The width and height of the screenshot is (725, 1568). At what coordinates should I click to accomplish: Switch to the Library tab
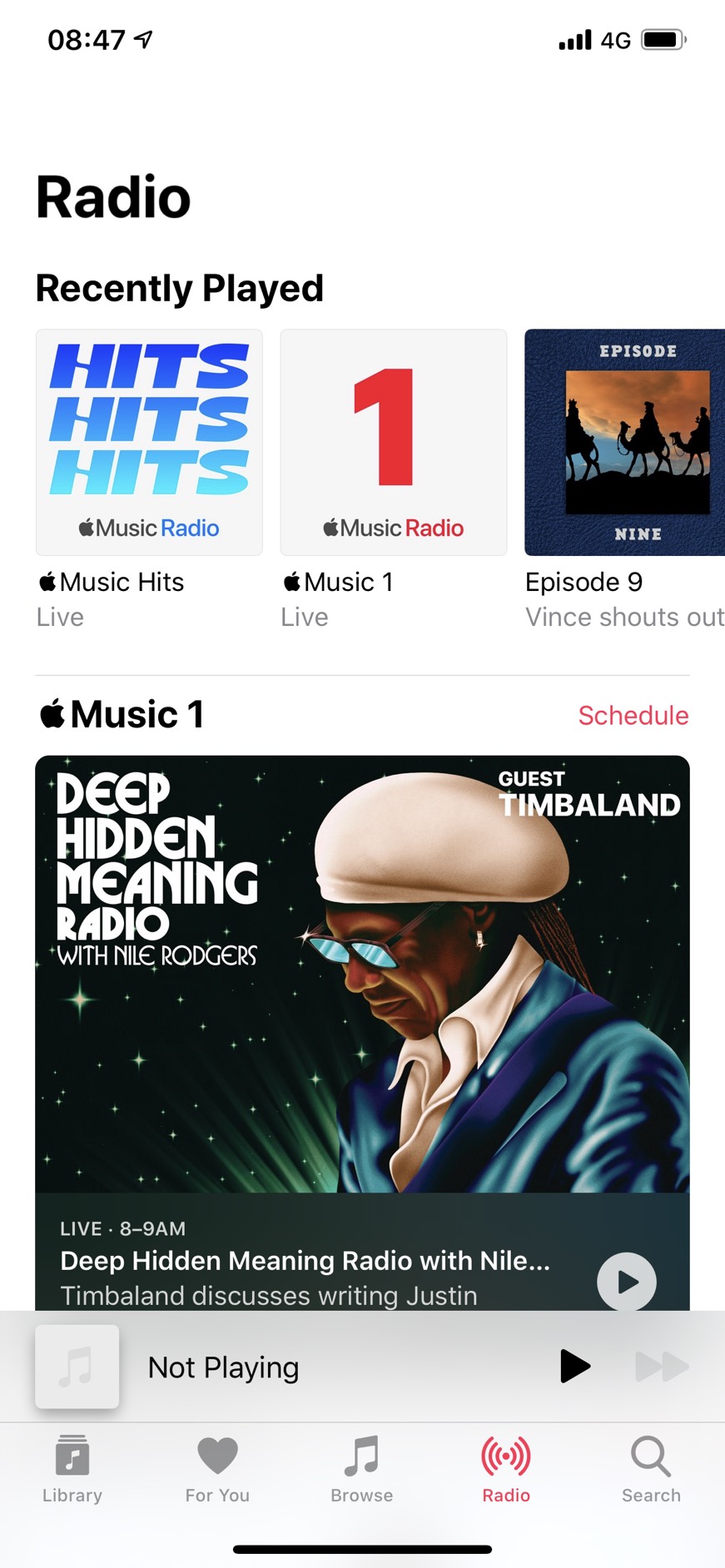tap(72, 1469)
